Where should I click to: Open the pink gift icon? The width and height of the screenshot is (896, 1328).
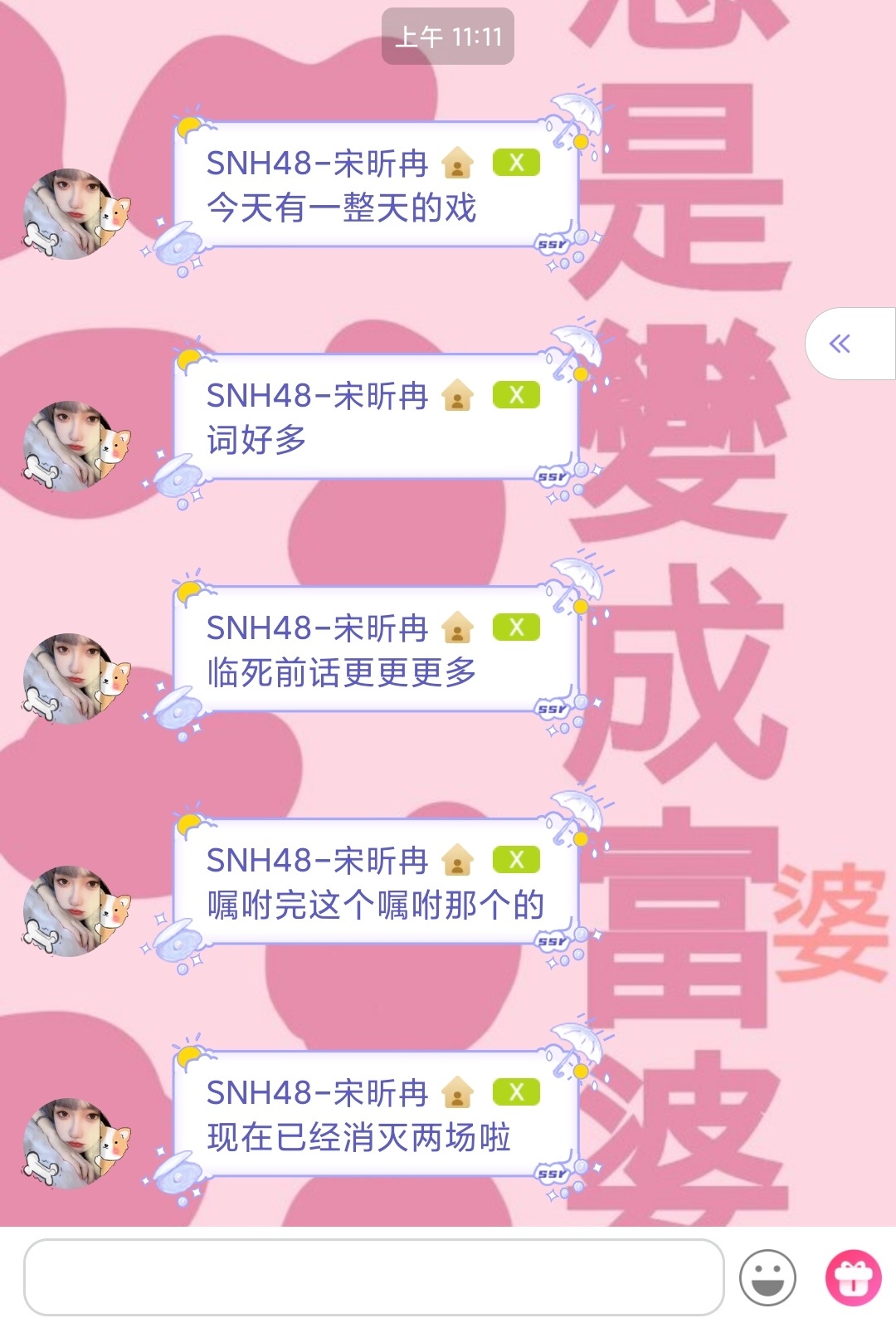853,1277
